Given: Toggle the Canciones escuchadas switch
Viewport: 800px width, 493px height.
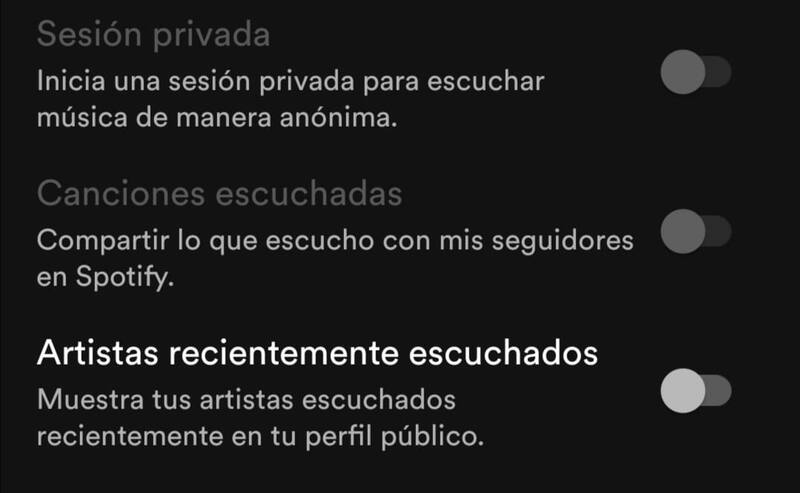Looking at the screenshot, I should (696, 232).
